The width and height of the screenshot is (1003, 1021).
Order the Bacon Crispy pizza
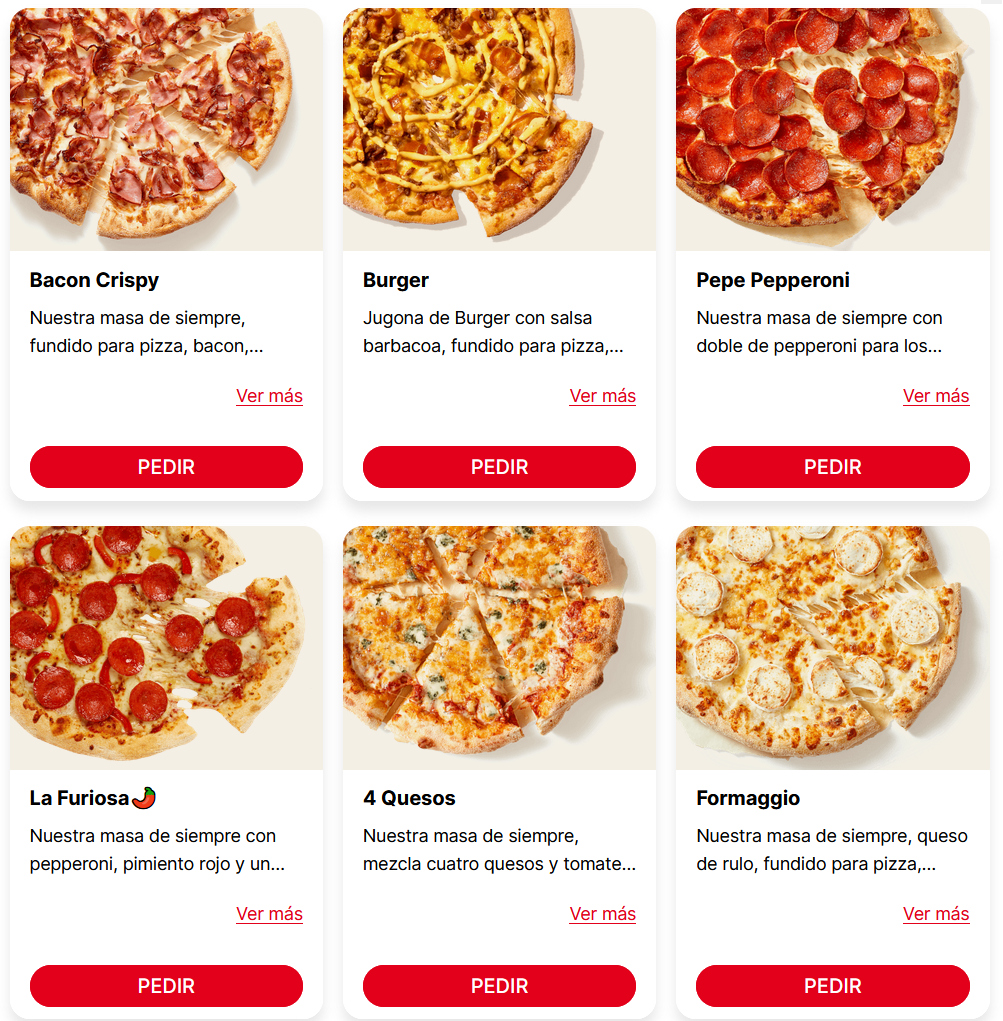coord(166,467)
